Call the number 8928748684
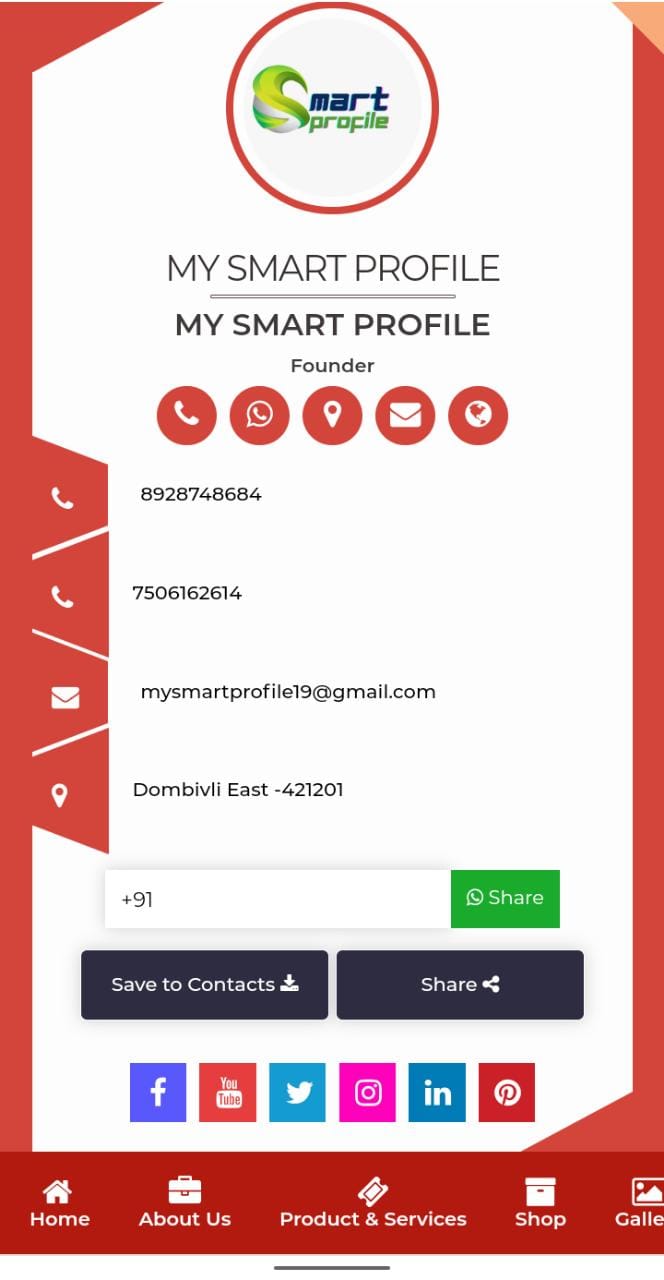Screen dimensions: 664x1280 click(201, 494)
